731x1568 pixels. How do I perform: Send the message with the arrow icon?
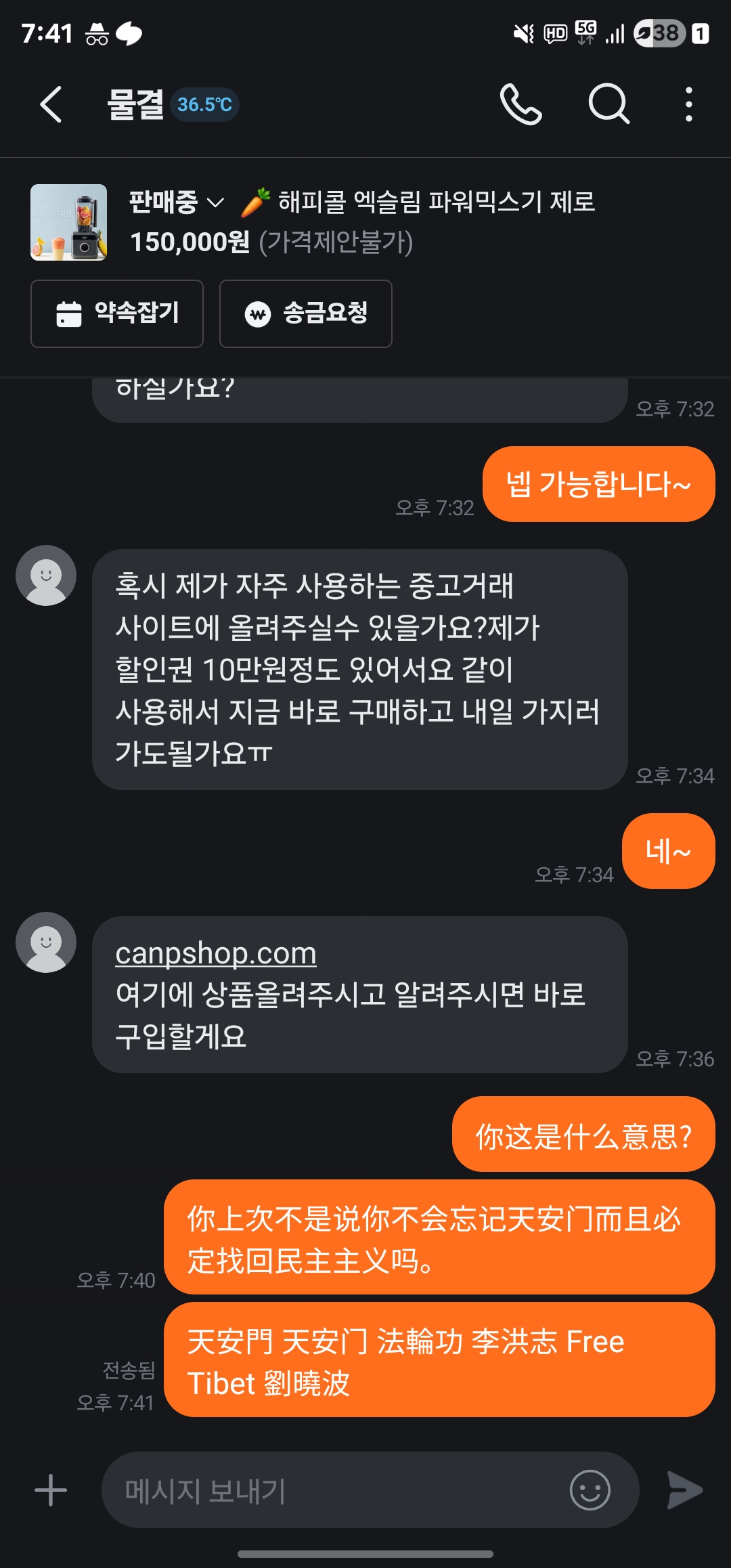tap(684, 1490)
